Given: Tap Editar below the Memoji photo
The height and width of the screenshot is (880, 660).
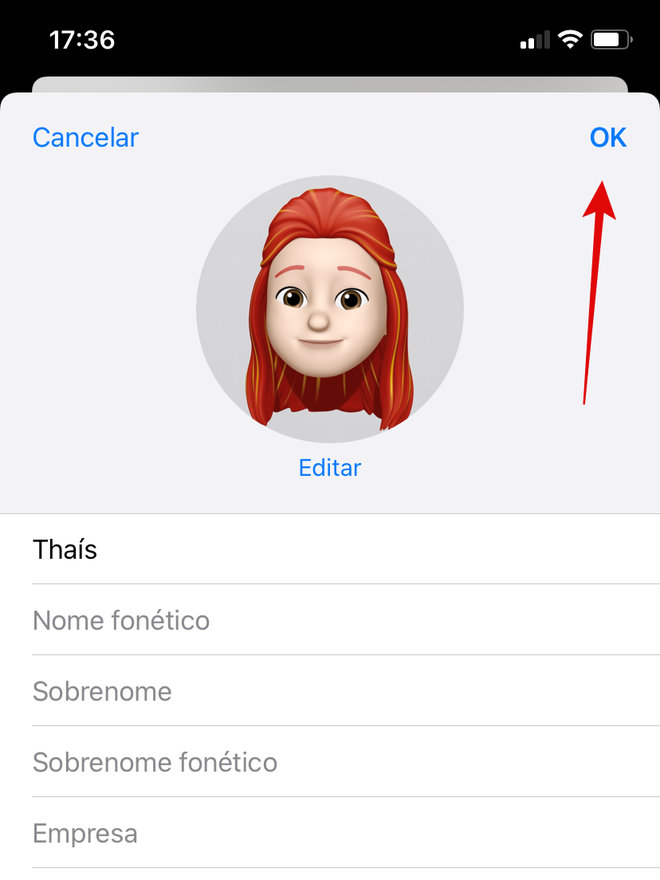Looking at the screenshot, I should [x=329, y=468].
